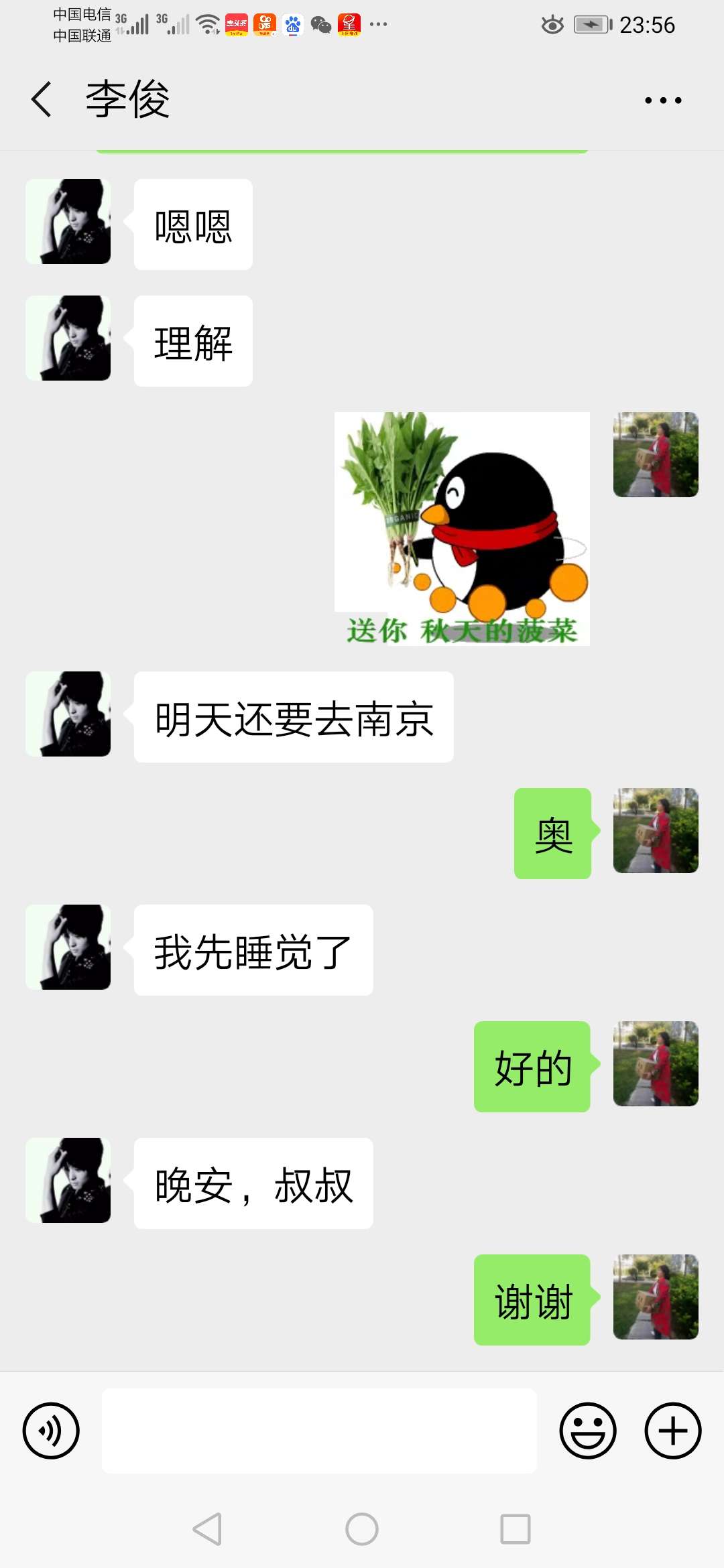View 李俊's avatar next to 嗯嗯
724x1568 pixels.
tap(68, 221)
